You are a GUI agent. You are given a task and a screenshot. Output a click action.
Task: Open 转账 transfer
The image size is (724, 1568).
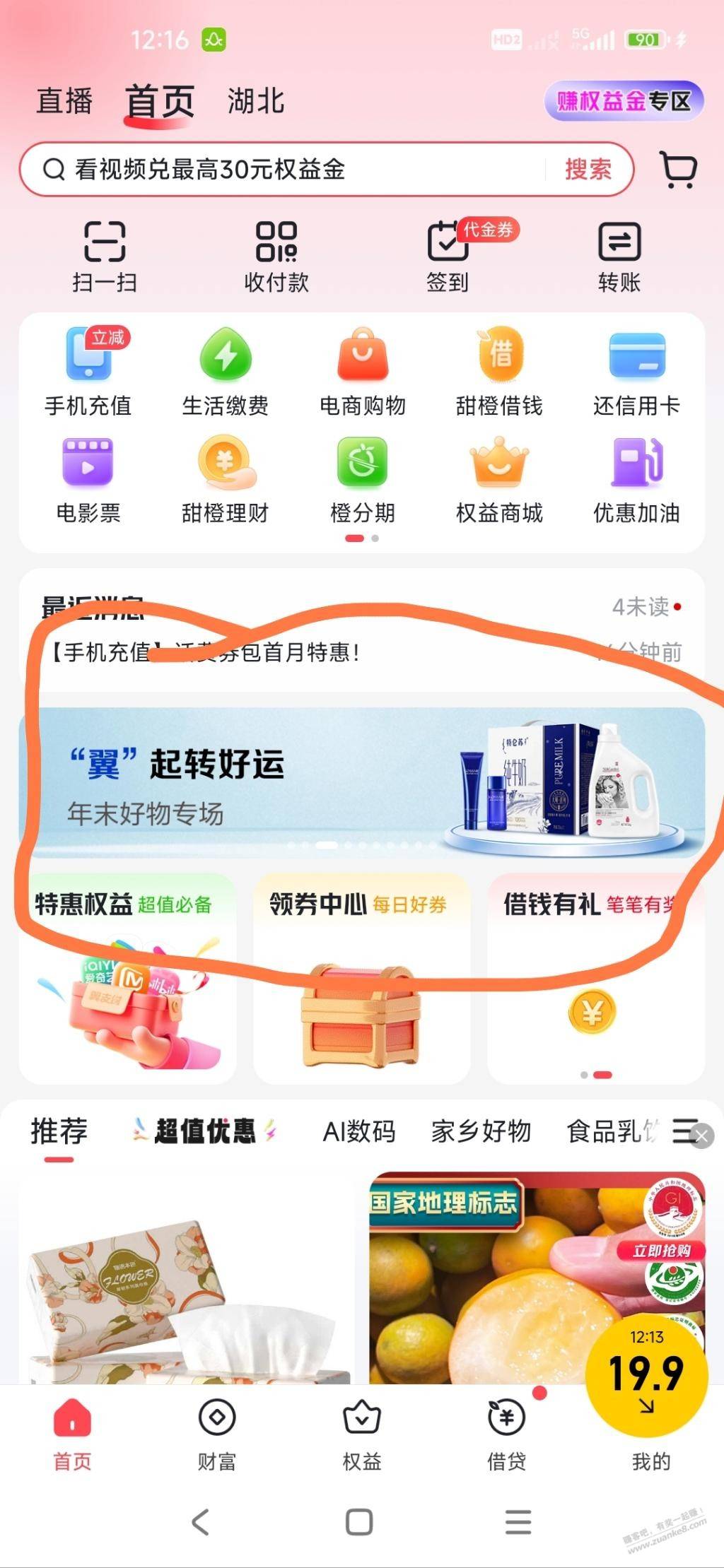(619, 256)
